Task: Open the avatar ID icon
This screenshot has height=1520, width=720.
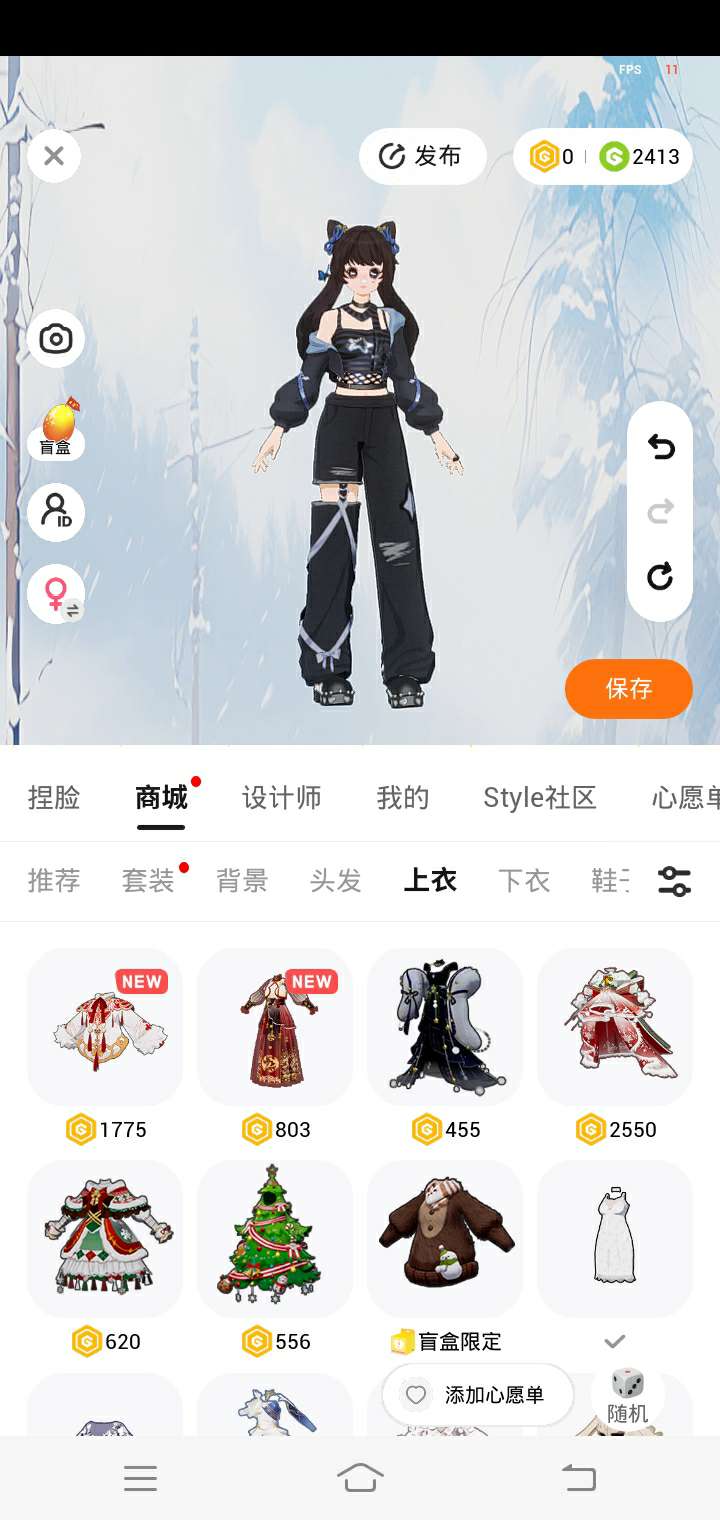Action: (56, 512)
